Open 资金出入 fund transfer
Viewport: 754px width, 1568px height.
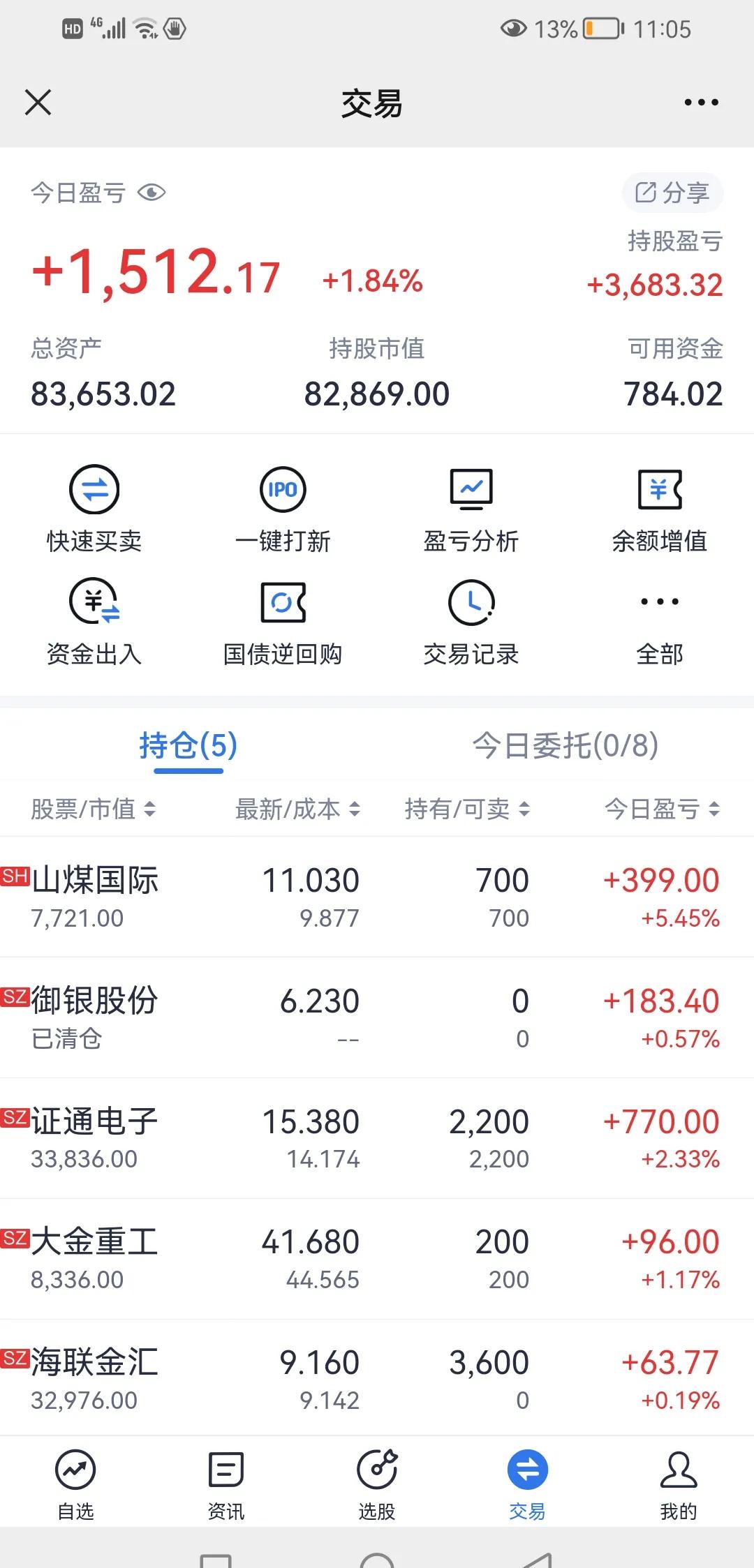point(94,622)
